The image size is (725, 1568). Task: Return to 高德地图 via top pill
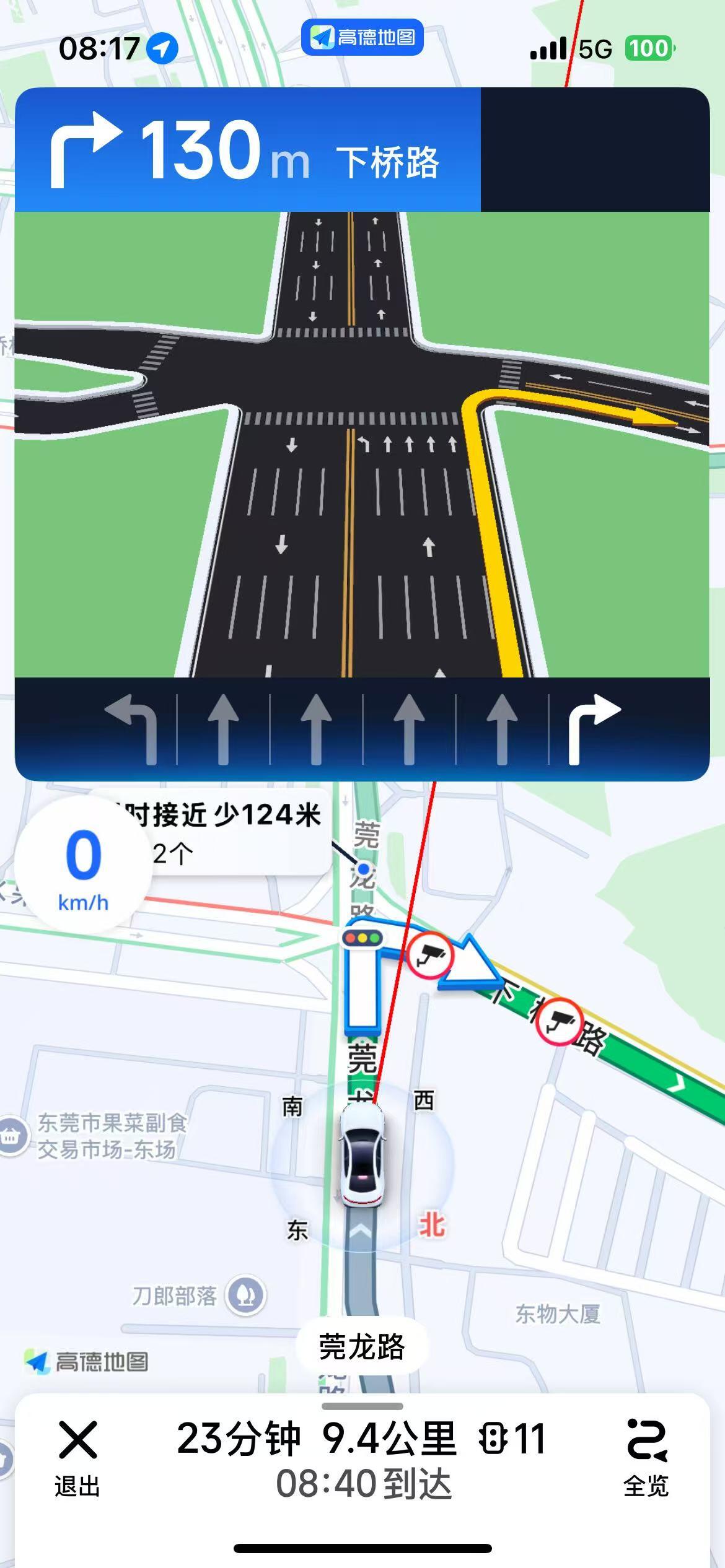(x=362, y=37)
